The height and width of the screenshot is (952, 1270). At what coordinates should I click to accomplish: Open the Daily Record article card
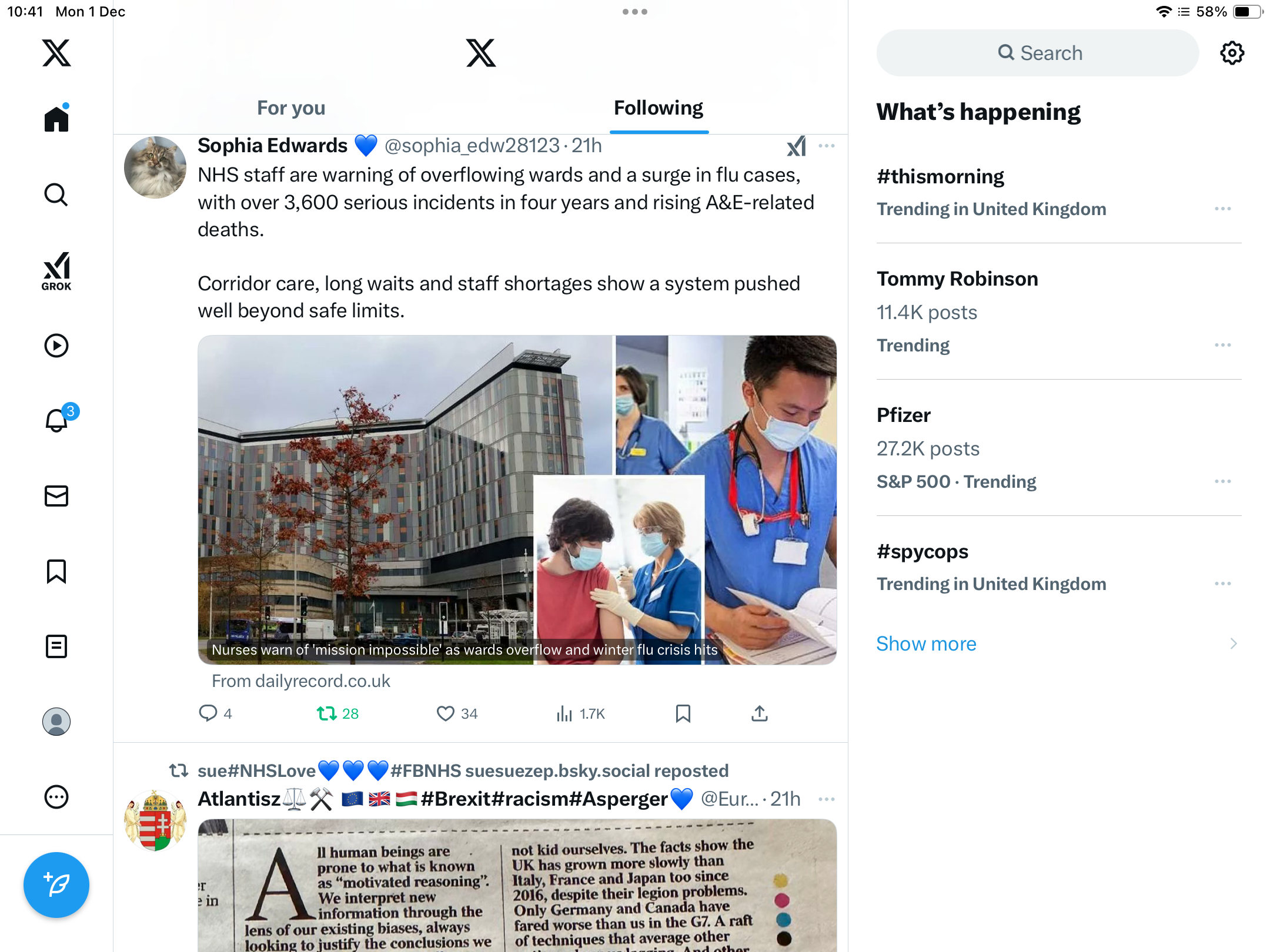point(517,500)
